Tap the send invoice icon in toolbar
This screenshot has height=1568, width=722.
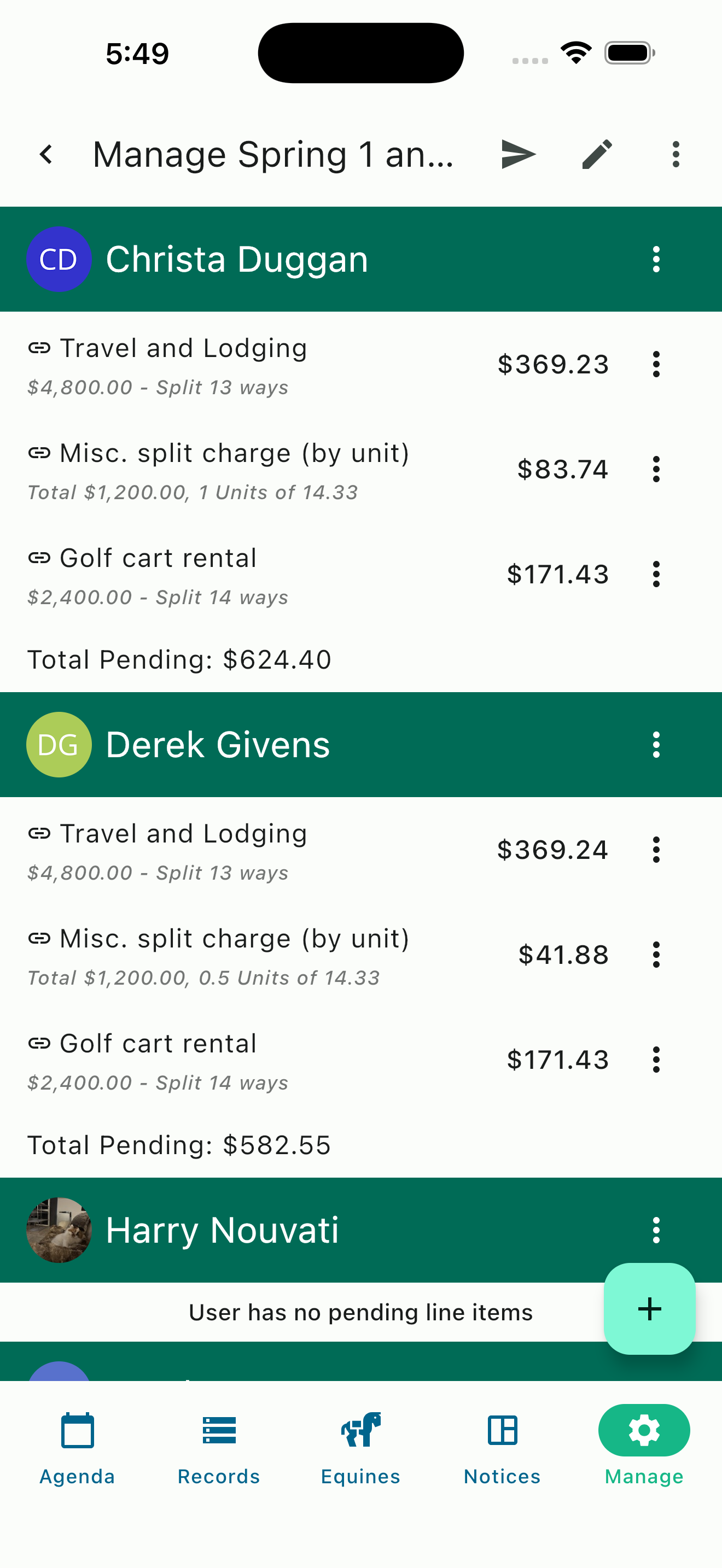pyautogui.click(x=518, y=154)
